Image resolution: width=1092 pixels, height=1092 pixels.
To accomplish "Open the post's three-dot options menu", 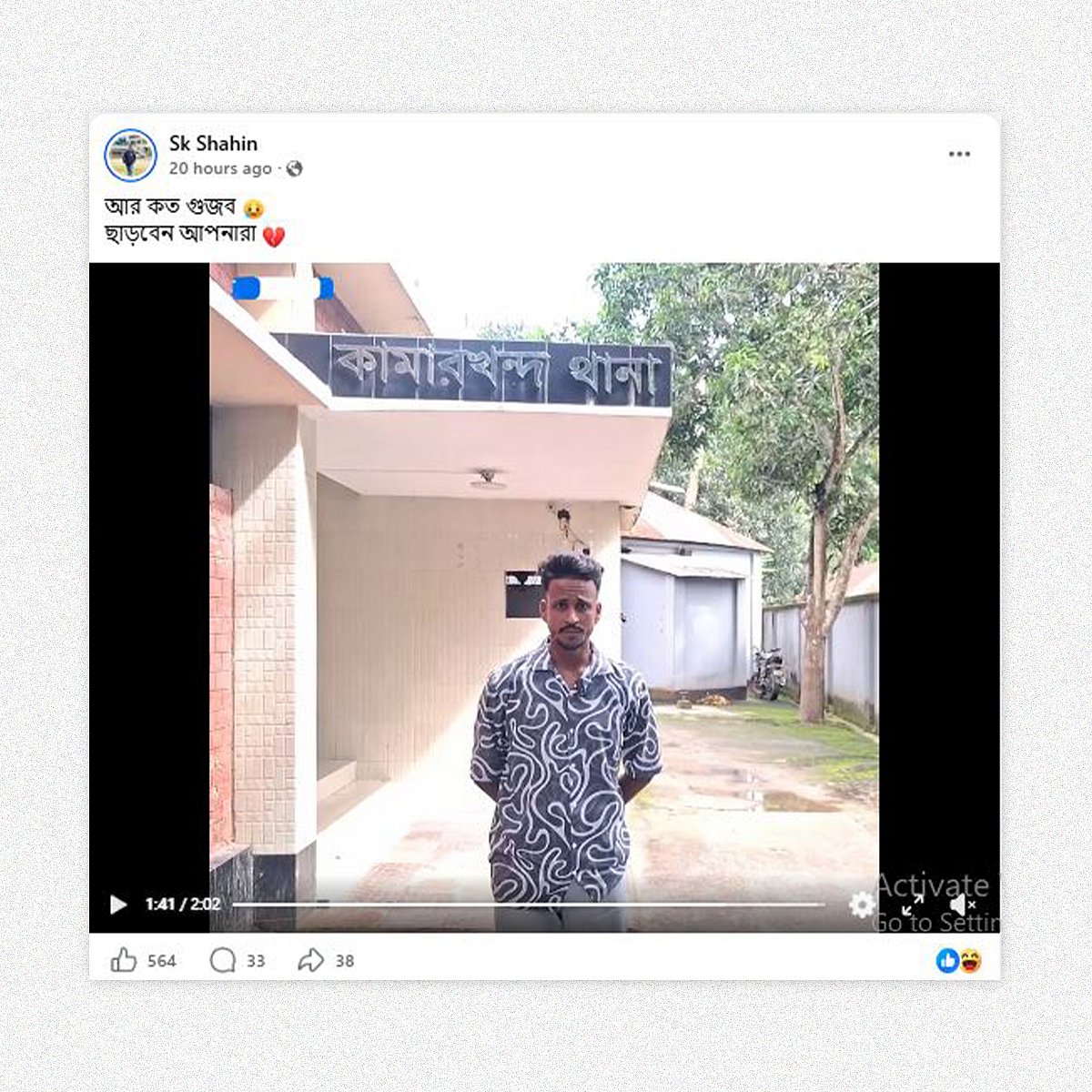I will [x=959, y=154].
